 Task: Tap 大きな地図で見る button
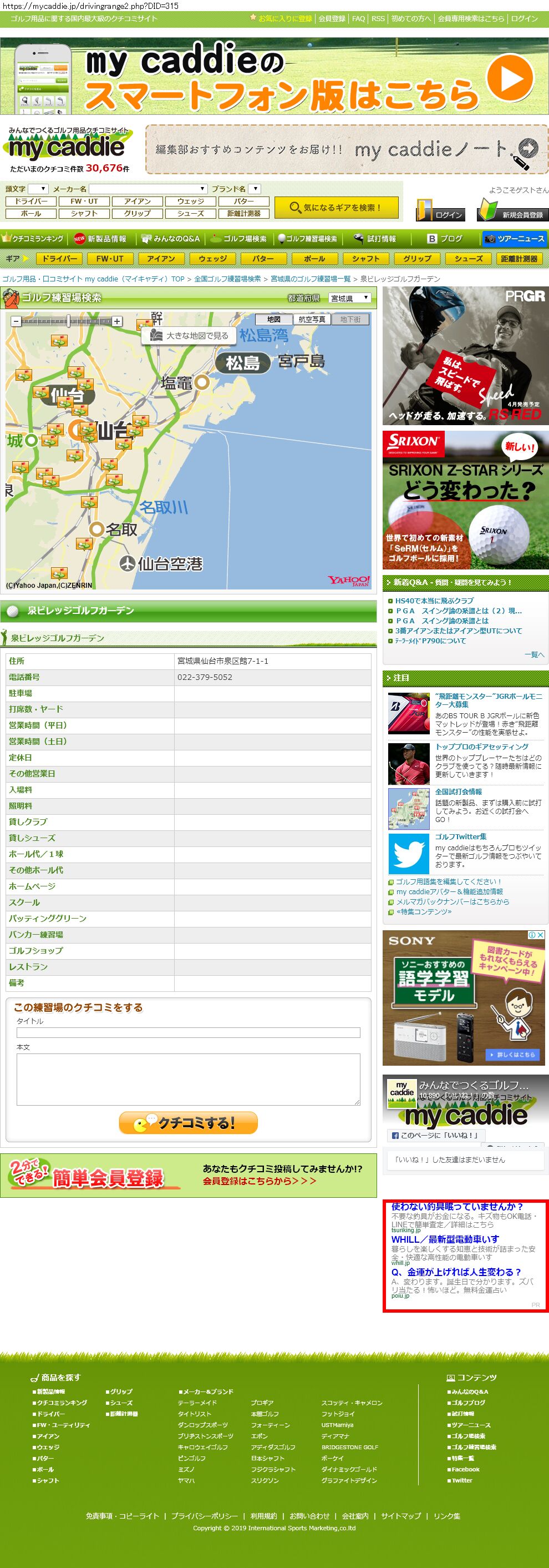(x=190, y=335)
